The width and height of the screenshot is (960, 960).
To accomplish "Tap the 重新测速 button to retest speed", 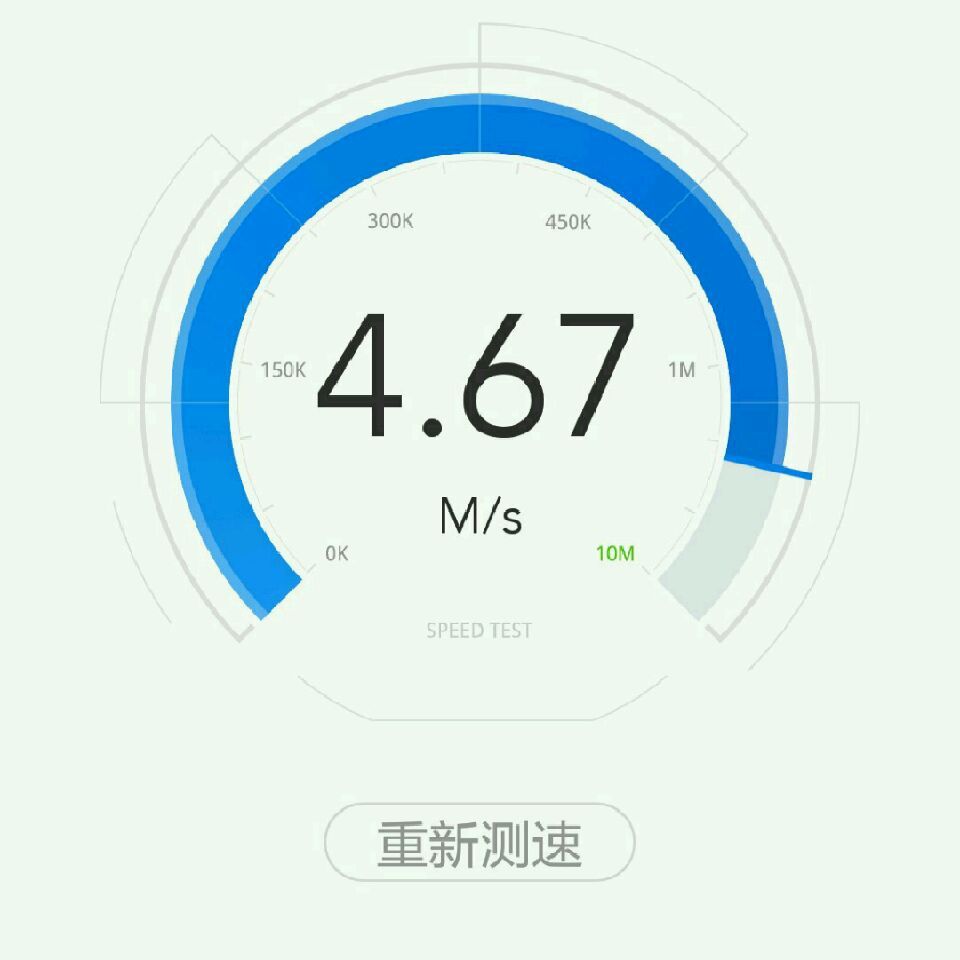I will pos(479,842).
